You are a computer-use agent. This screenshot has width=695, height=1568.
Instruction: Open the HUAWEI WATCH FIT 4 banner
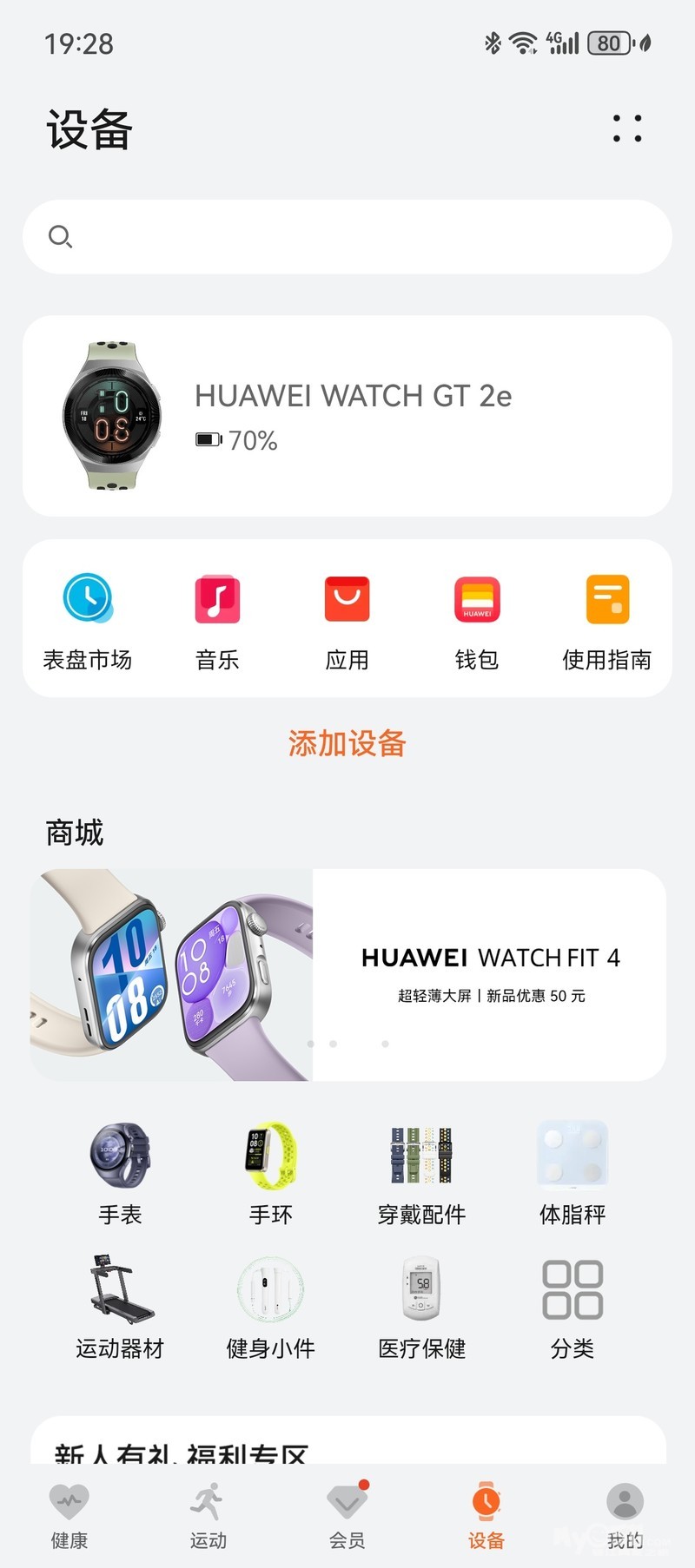[x=347, y=974]
